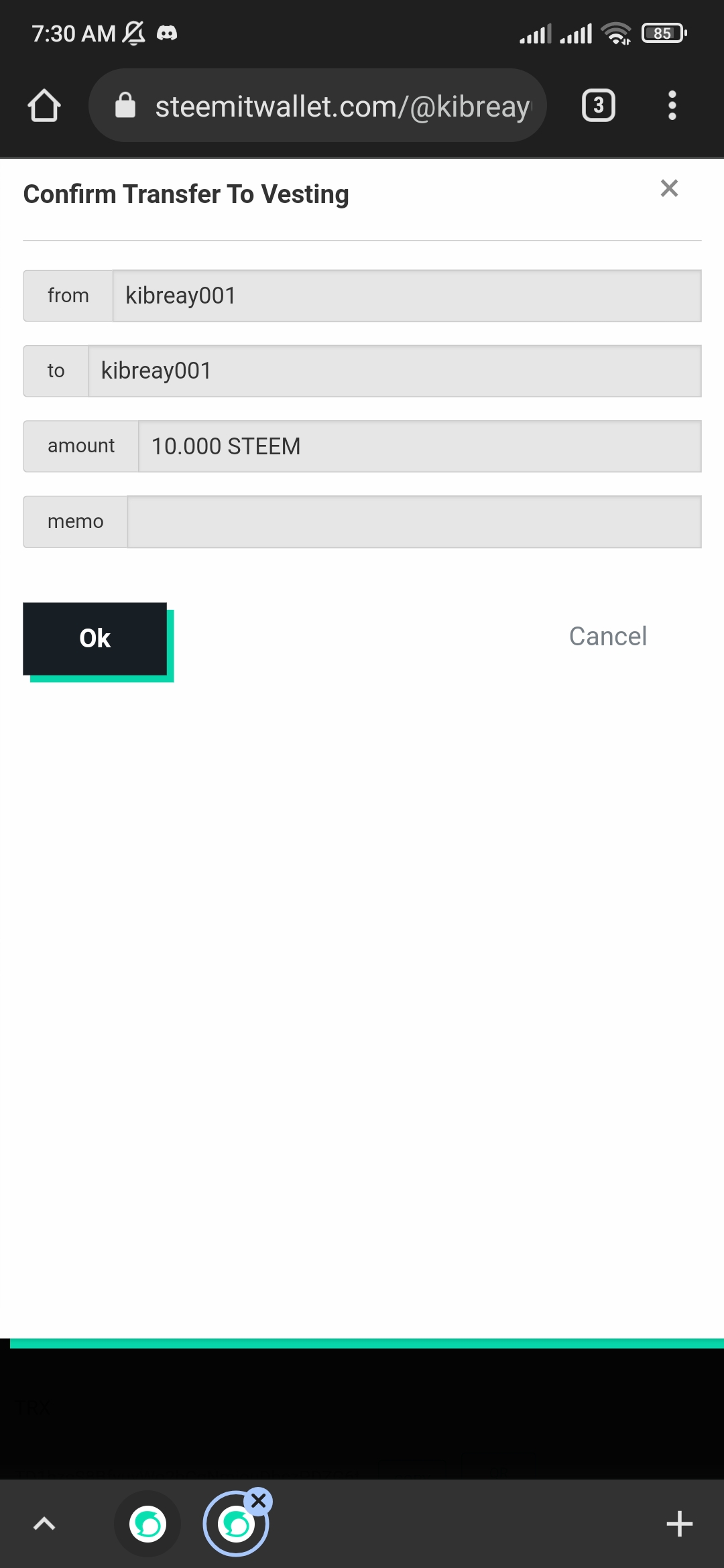Image resolution: width=724 pixels, height=1568 pixels.
Task: Confirm the transfer with Ok
Action: [x=95, y=639]
